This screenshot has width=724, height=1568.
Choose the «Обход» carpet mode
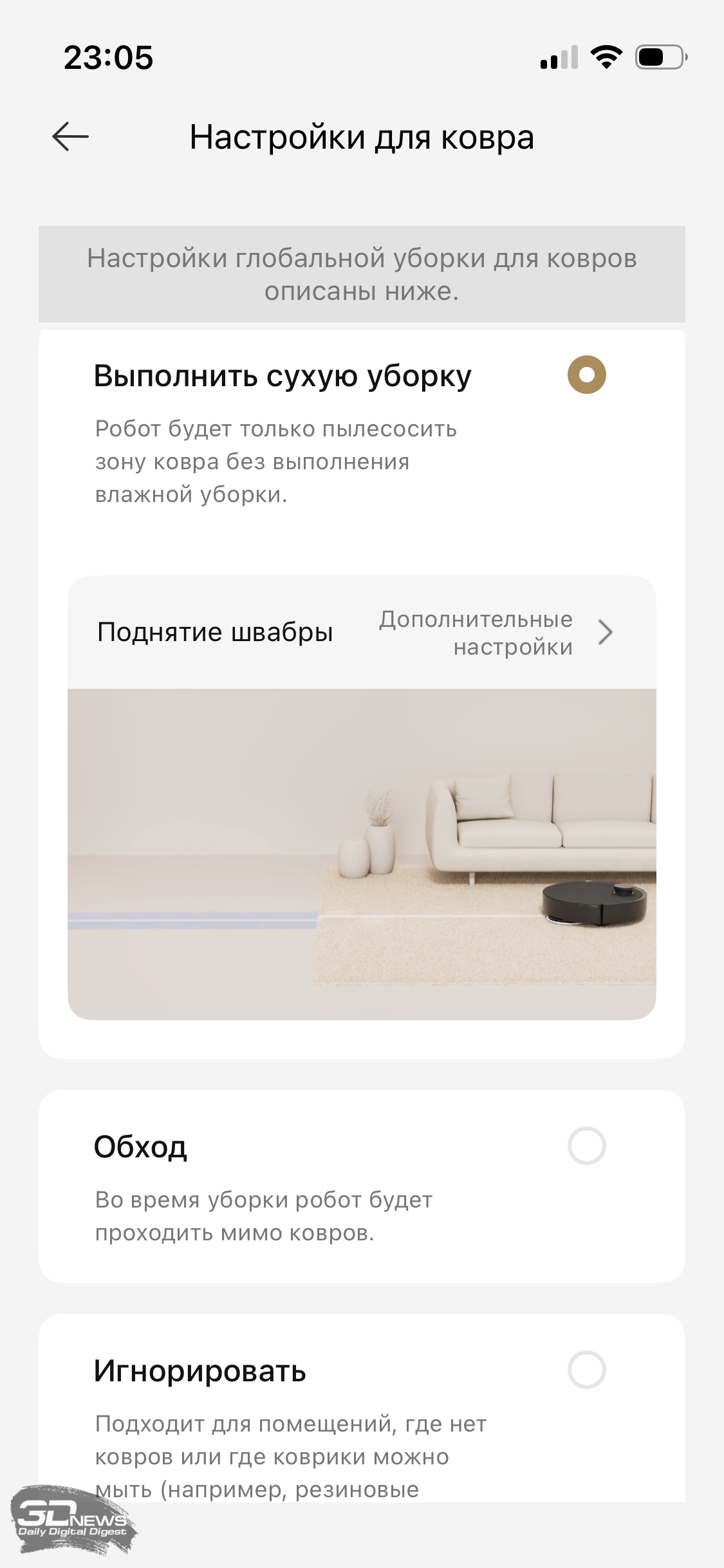(x=586, y=1146)
